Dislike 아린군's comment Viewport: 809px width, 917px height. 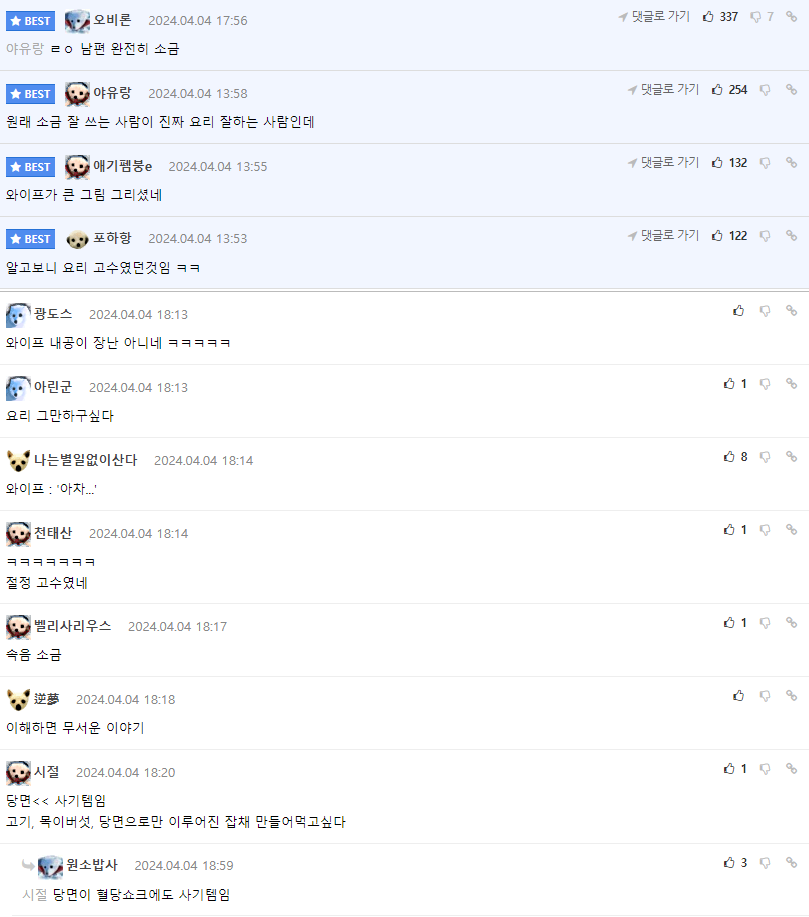coord(765,384)
